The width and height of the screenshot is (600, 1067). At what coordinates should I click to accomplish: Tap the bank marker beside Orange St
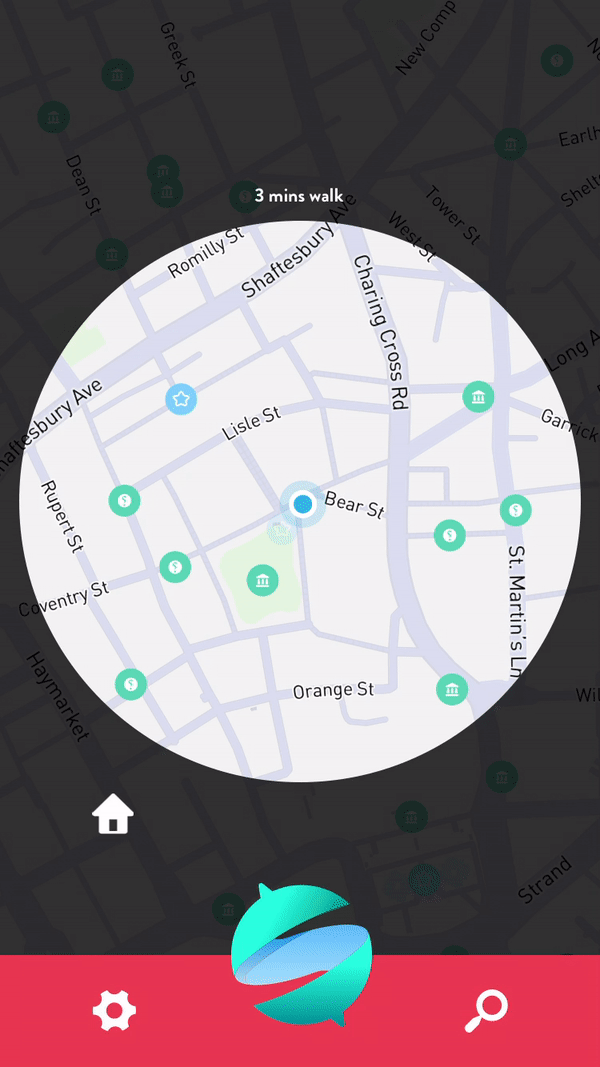point(452,689)
